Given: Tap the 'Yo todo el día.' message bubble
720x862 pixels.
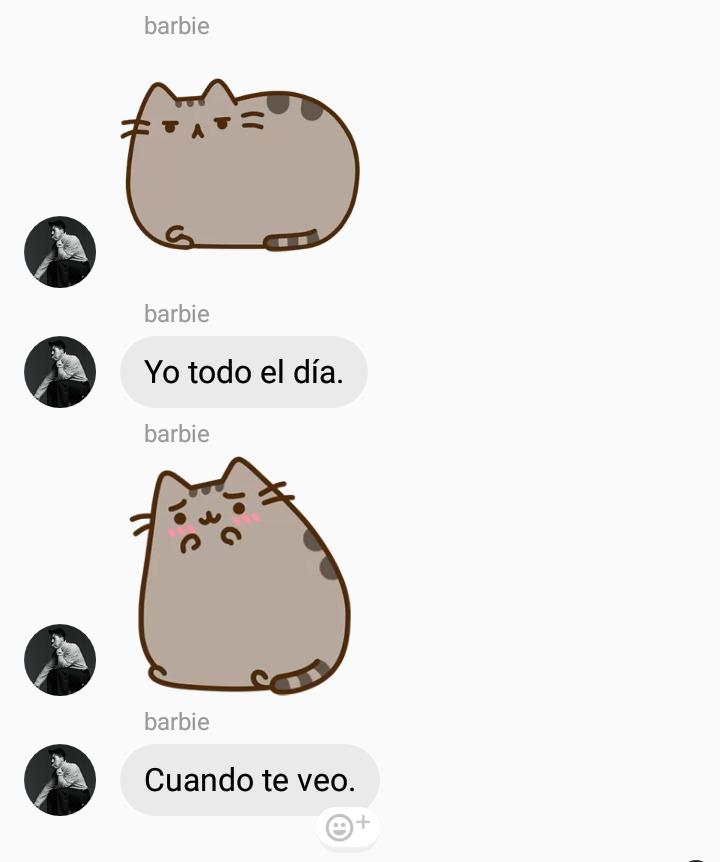Looking at the screenshot, I should [x=243, y=372].
